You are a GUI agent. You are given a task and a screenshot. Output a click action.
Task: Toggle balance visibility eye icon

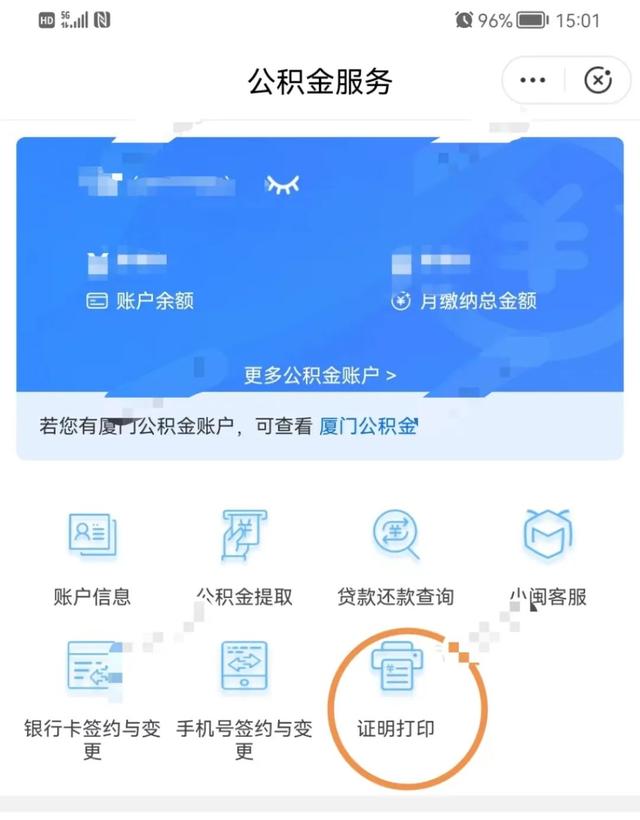click(x=282, y=185)
